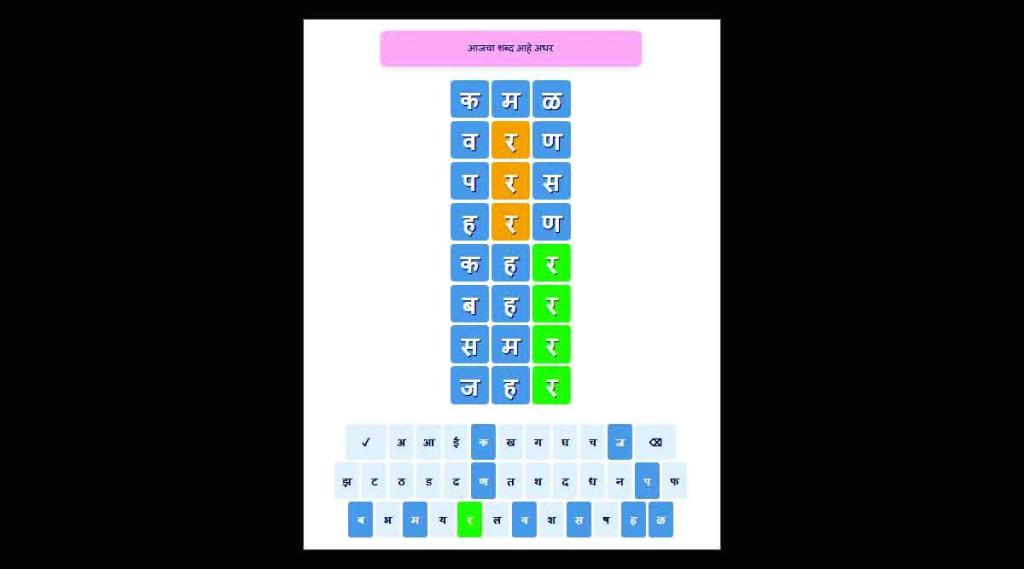The height and width of the screenshot is (569, 1024).
Task: Tap the blue ळ key
Action: click(x=660, y=520)
